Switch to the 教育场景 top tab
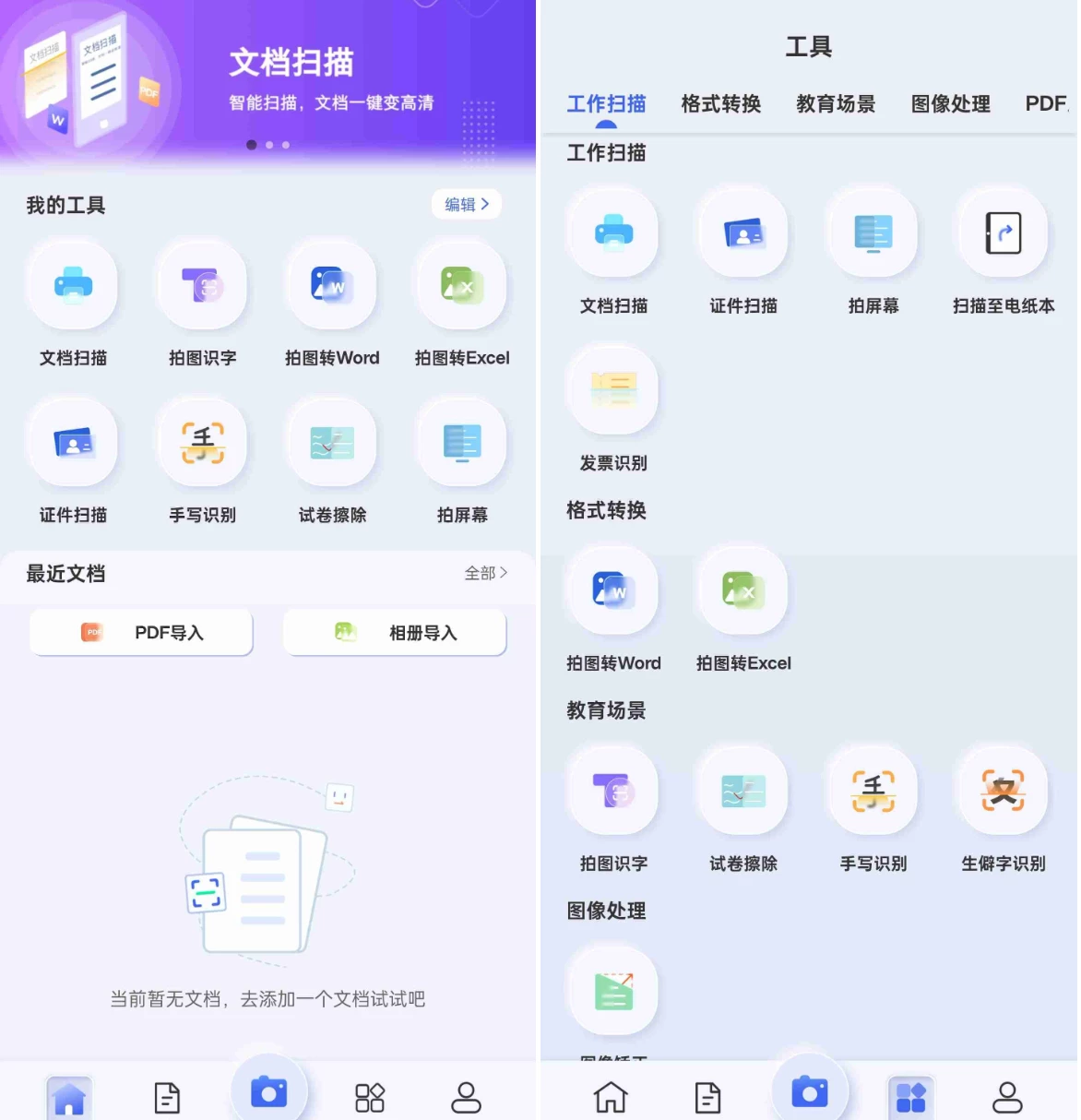 (836, 104)
